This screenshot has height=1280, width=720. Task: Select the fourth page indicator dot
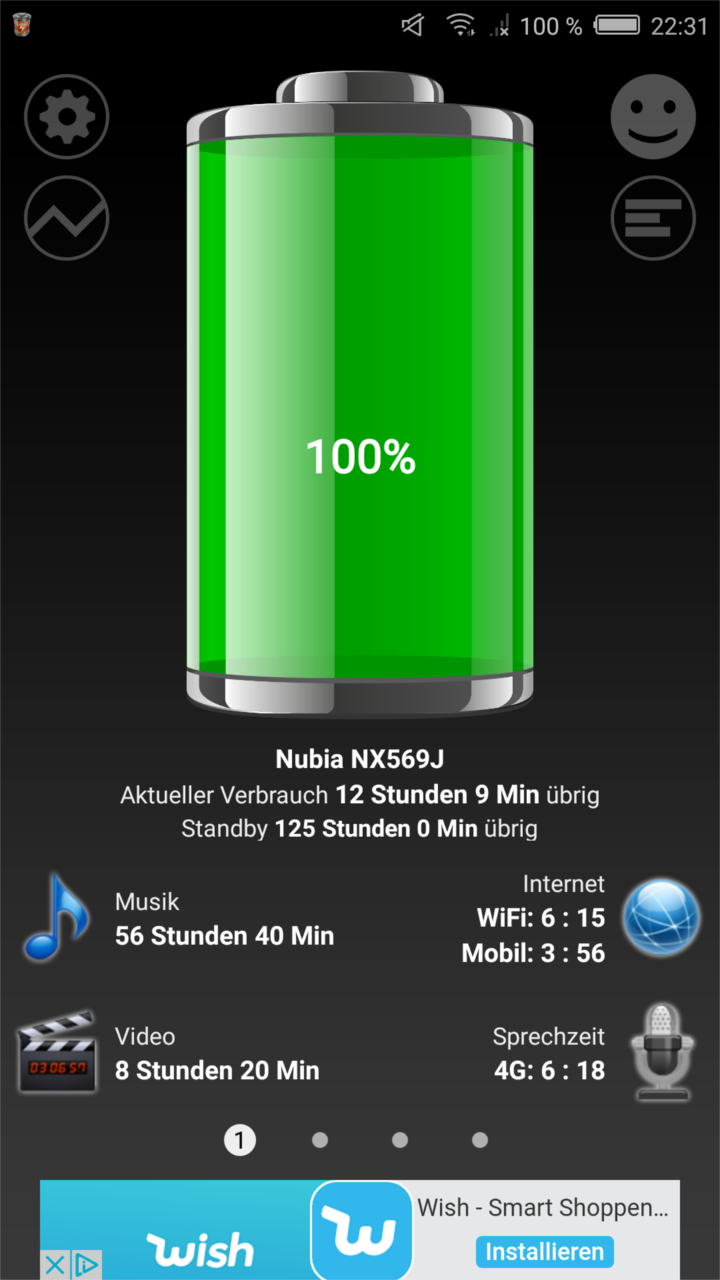pos(480,1139)
